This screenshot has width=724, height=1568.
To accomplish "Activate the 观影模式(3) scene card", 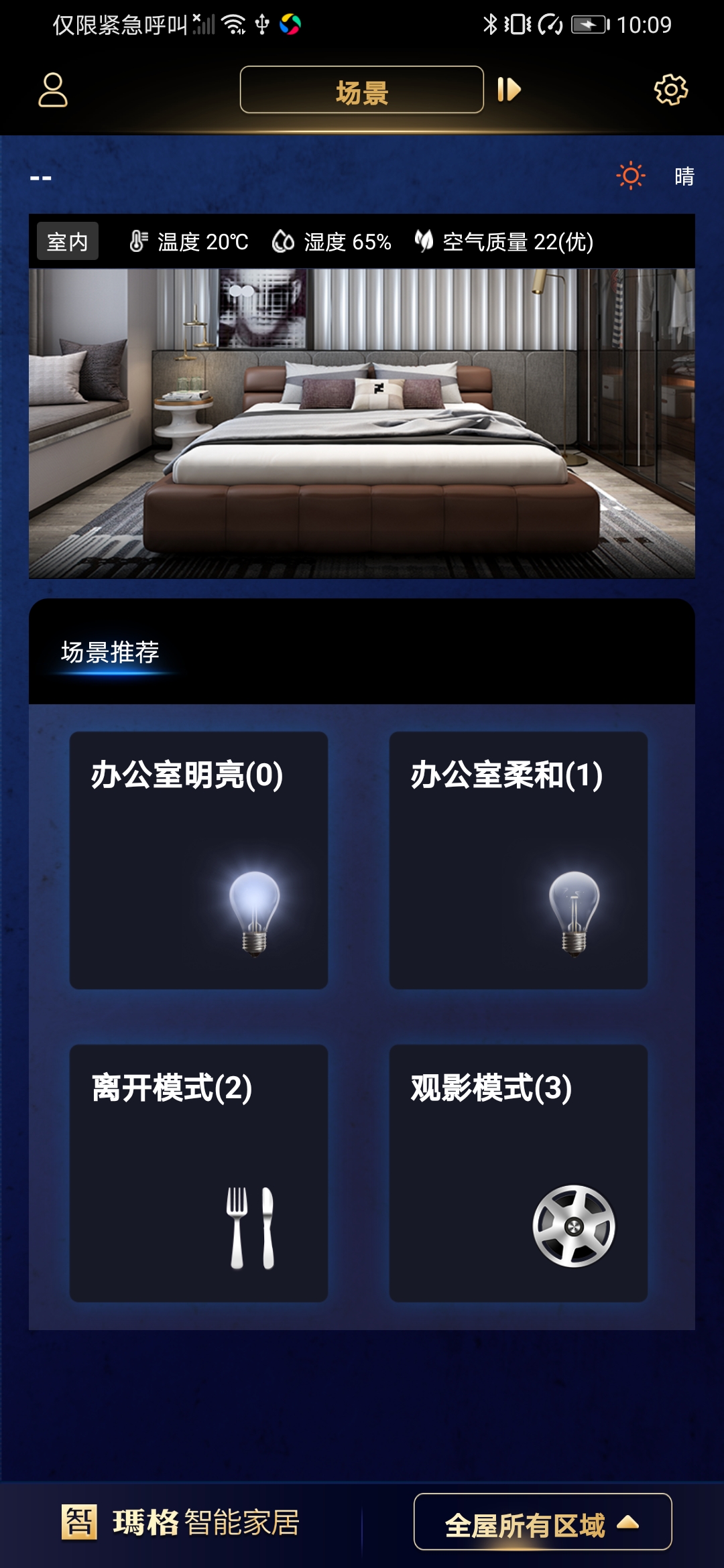I will (520, 1173).
